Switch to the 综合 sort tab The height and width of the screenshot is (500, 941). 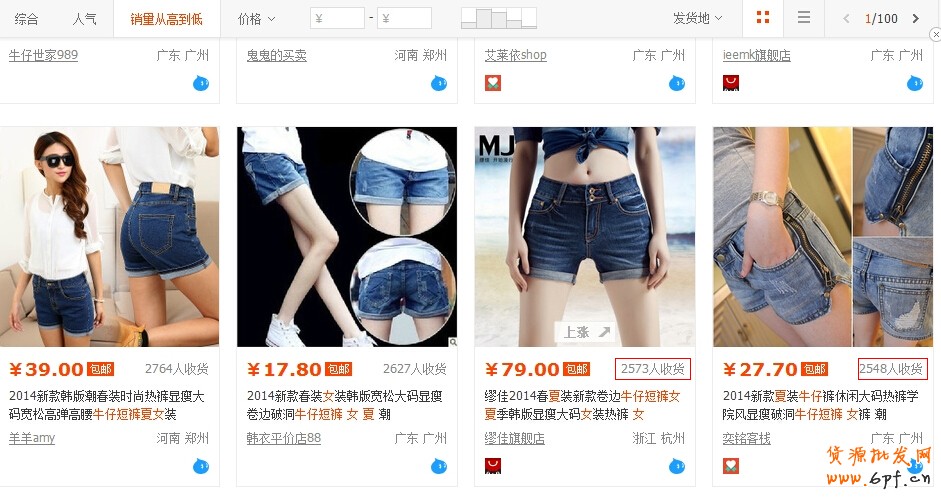[x=26, y=18]
